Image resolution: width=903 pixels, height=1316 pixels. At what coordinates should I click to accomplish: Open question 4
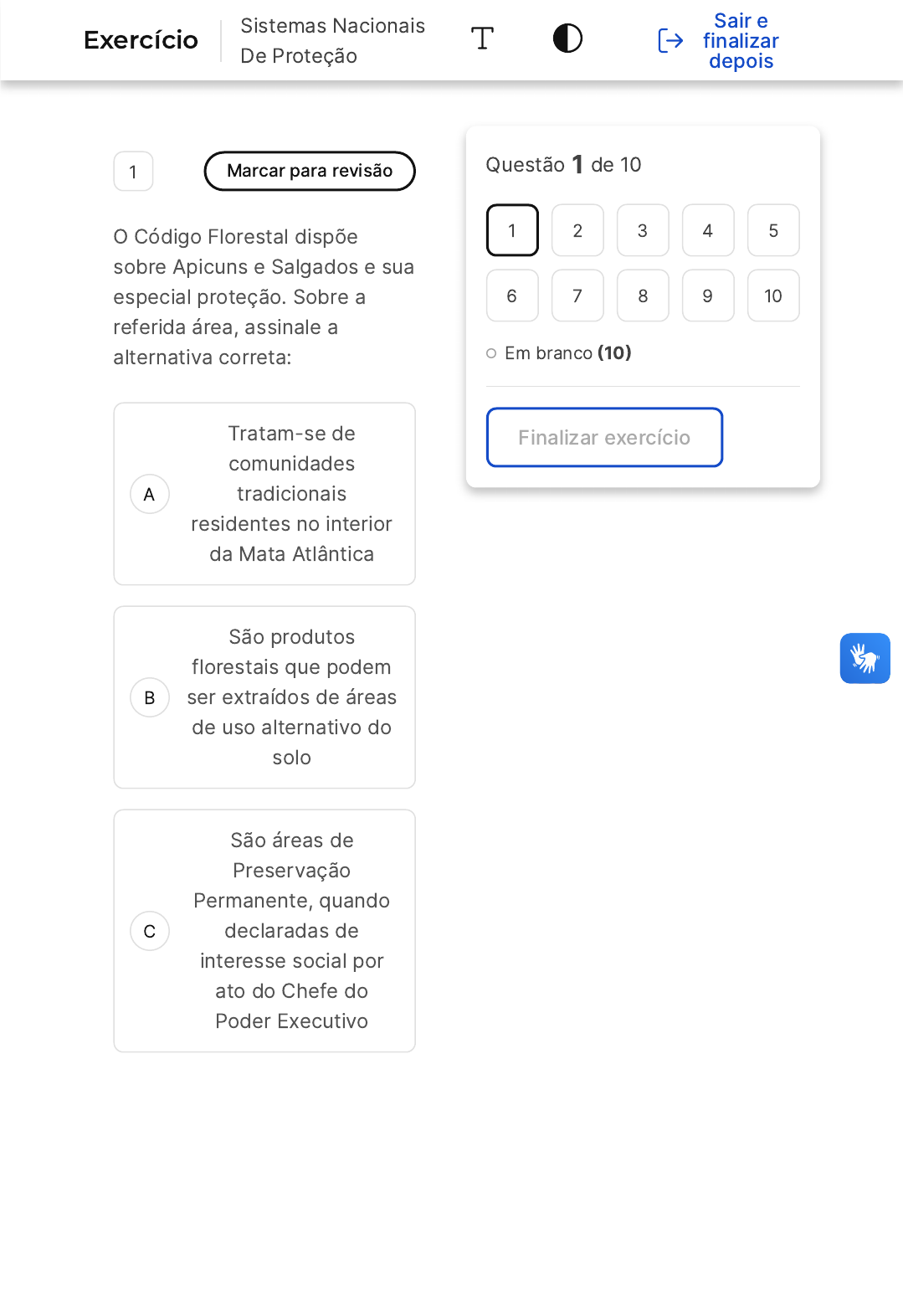coord(708,230)
